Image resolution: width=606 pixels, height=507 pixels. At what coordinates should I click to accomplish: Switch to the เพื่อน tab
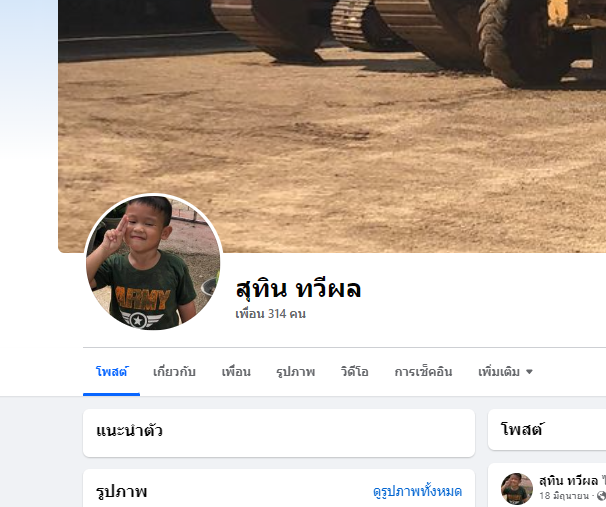pyautogui.click(x=236, y=372)
